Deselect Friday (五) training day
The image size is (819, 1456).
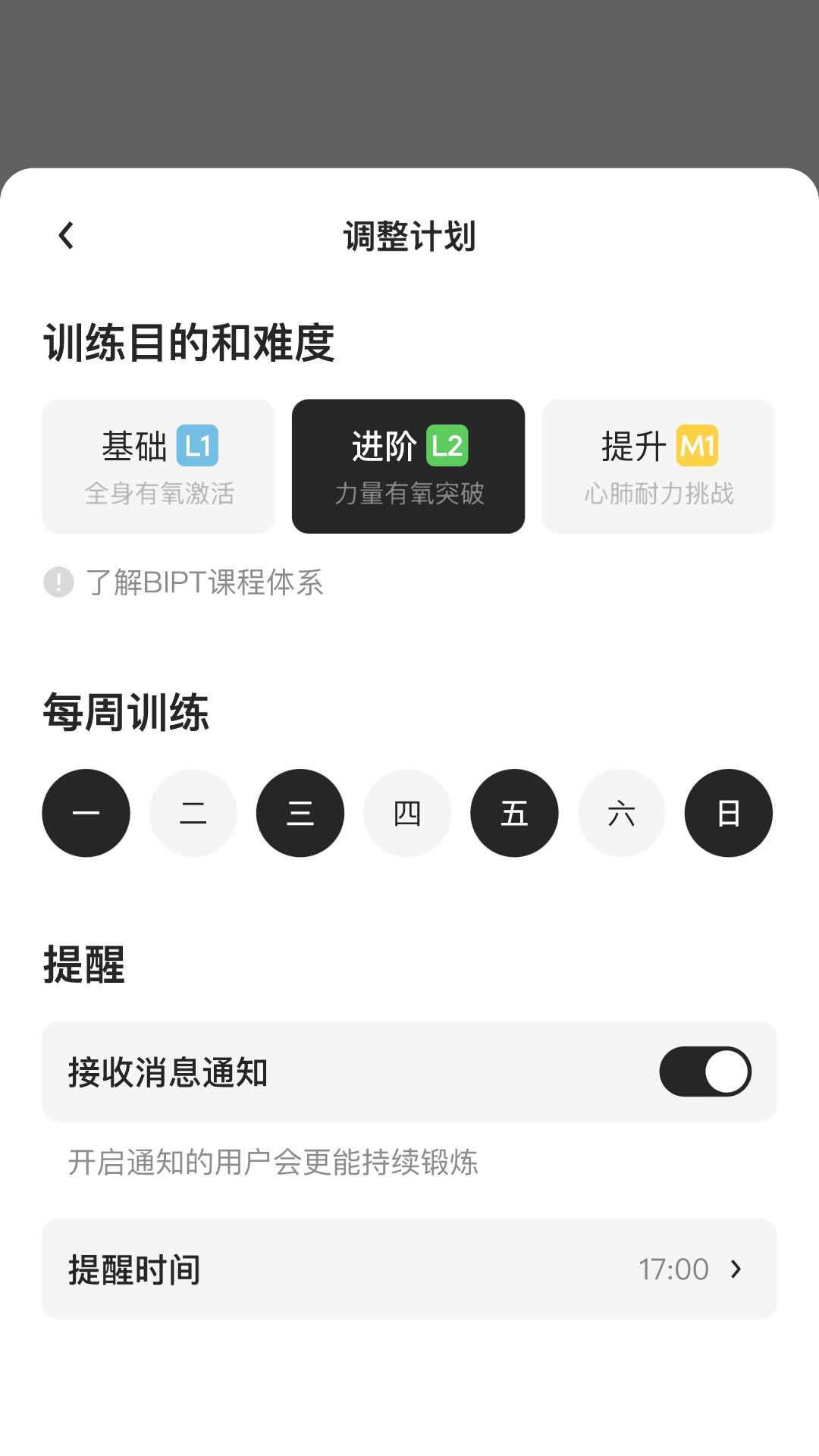[514, 812]
